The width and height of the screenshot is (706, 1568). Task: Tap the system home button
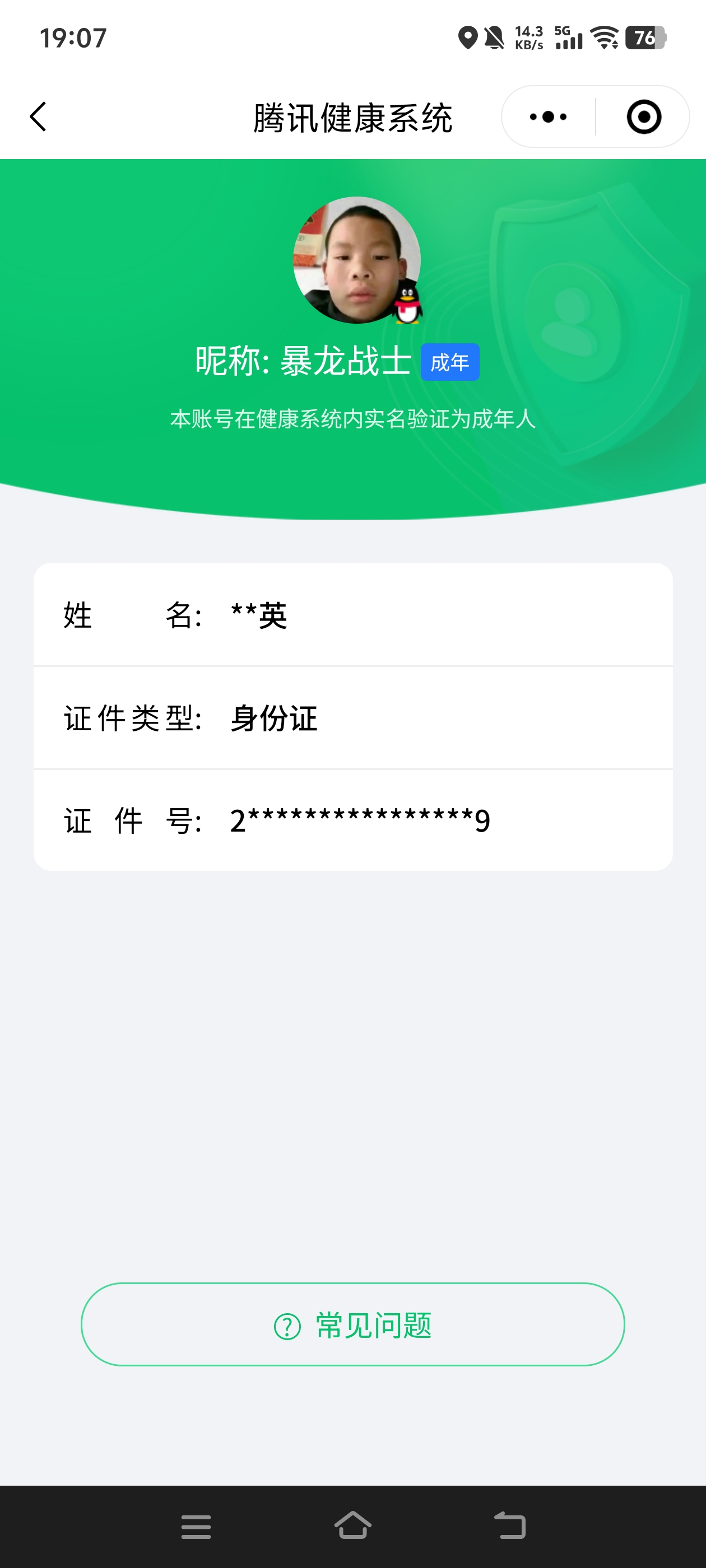tap(352, 1526)
